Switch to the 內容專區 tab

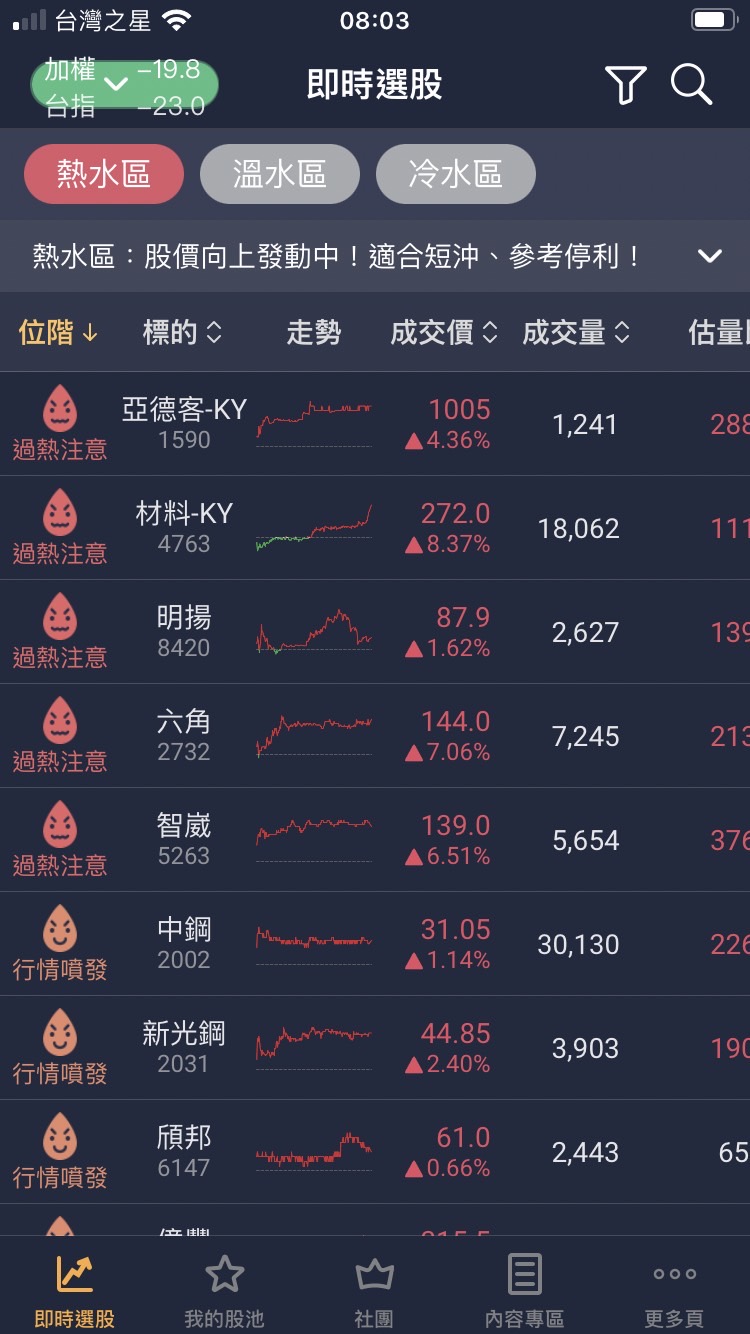click(x=525, y=1290)
